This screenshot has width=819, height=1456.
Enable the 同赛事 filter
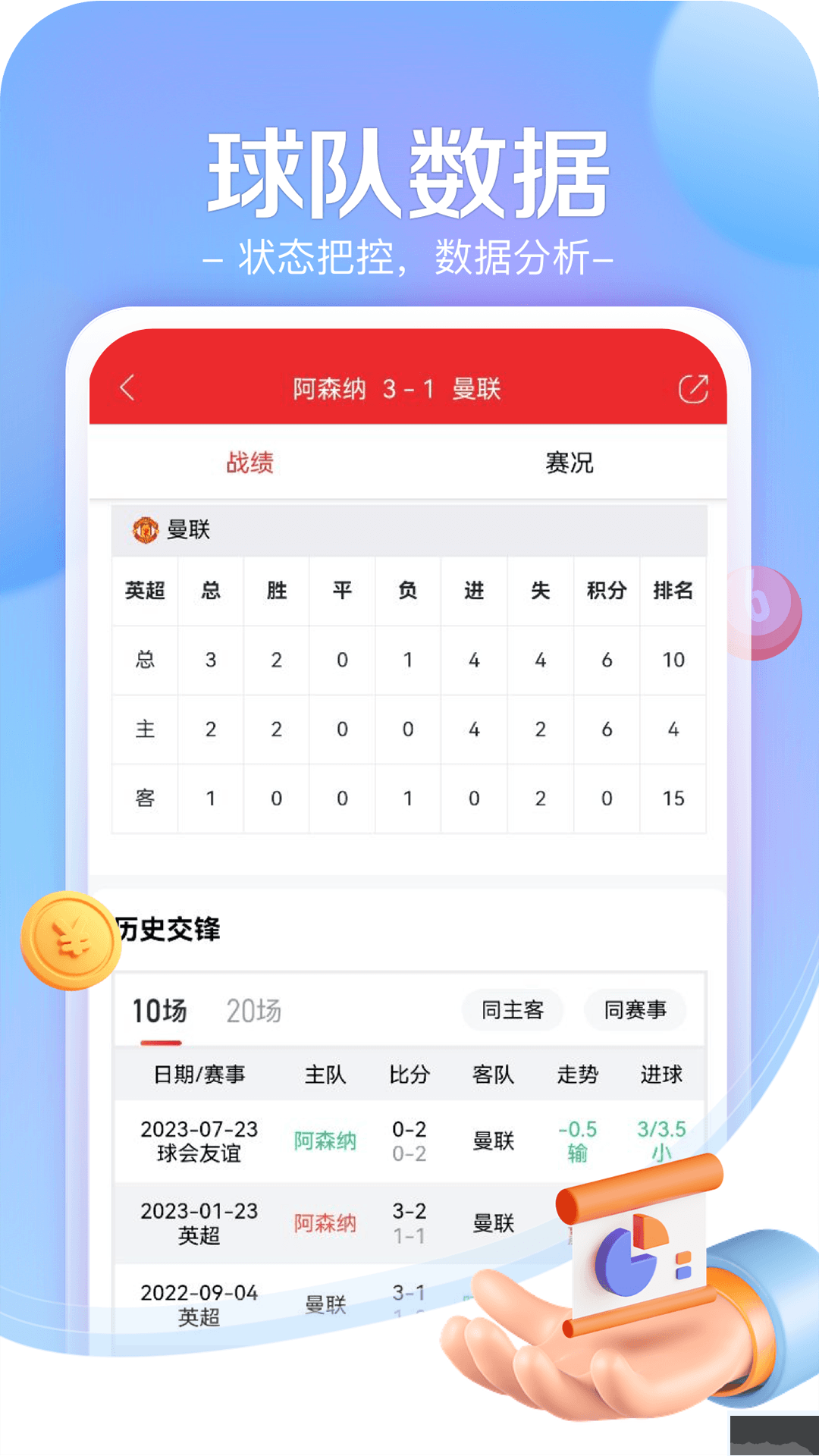click(x=635, y=1010)
